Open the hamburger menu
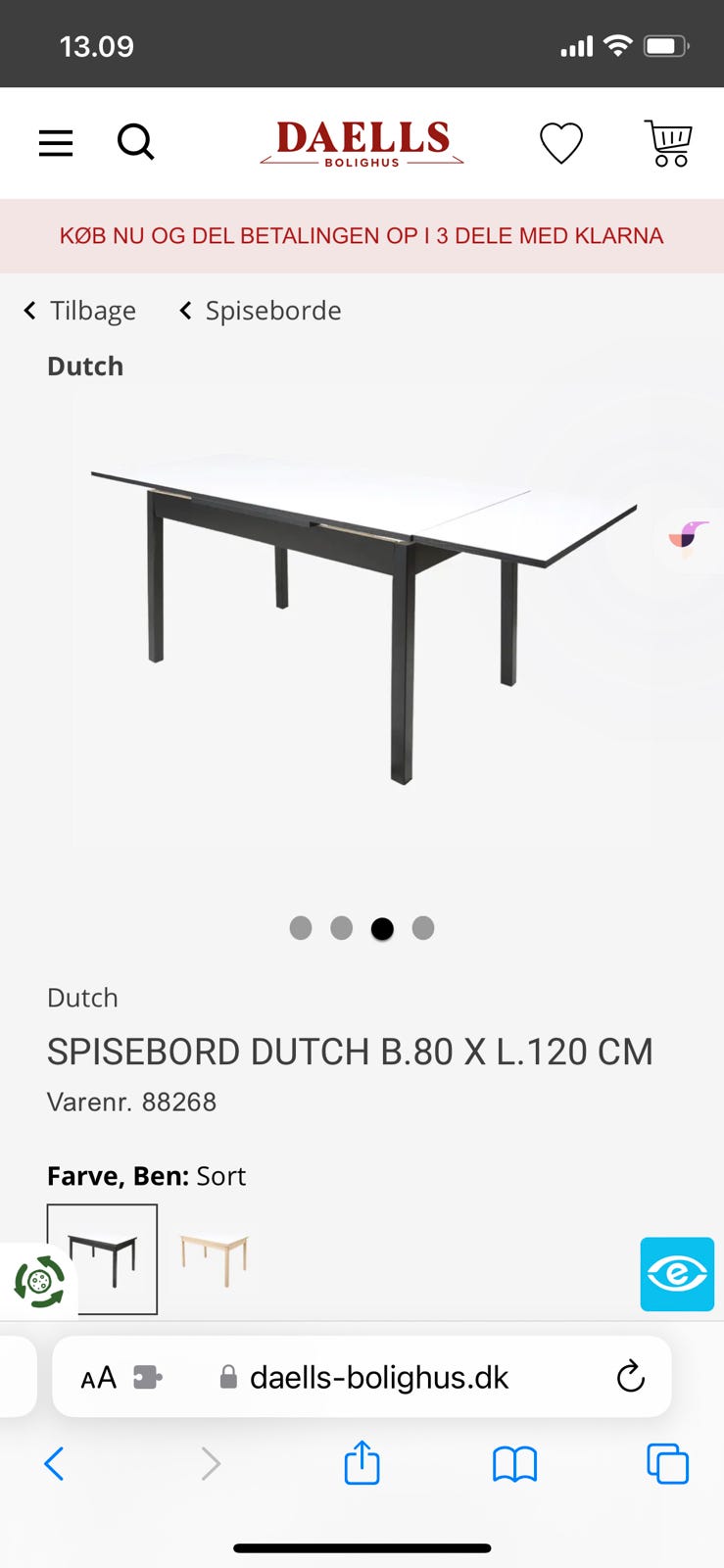Screen dimensions: 724x1568 (x=56, y=143)
